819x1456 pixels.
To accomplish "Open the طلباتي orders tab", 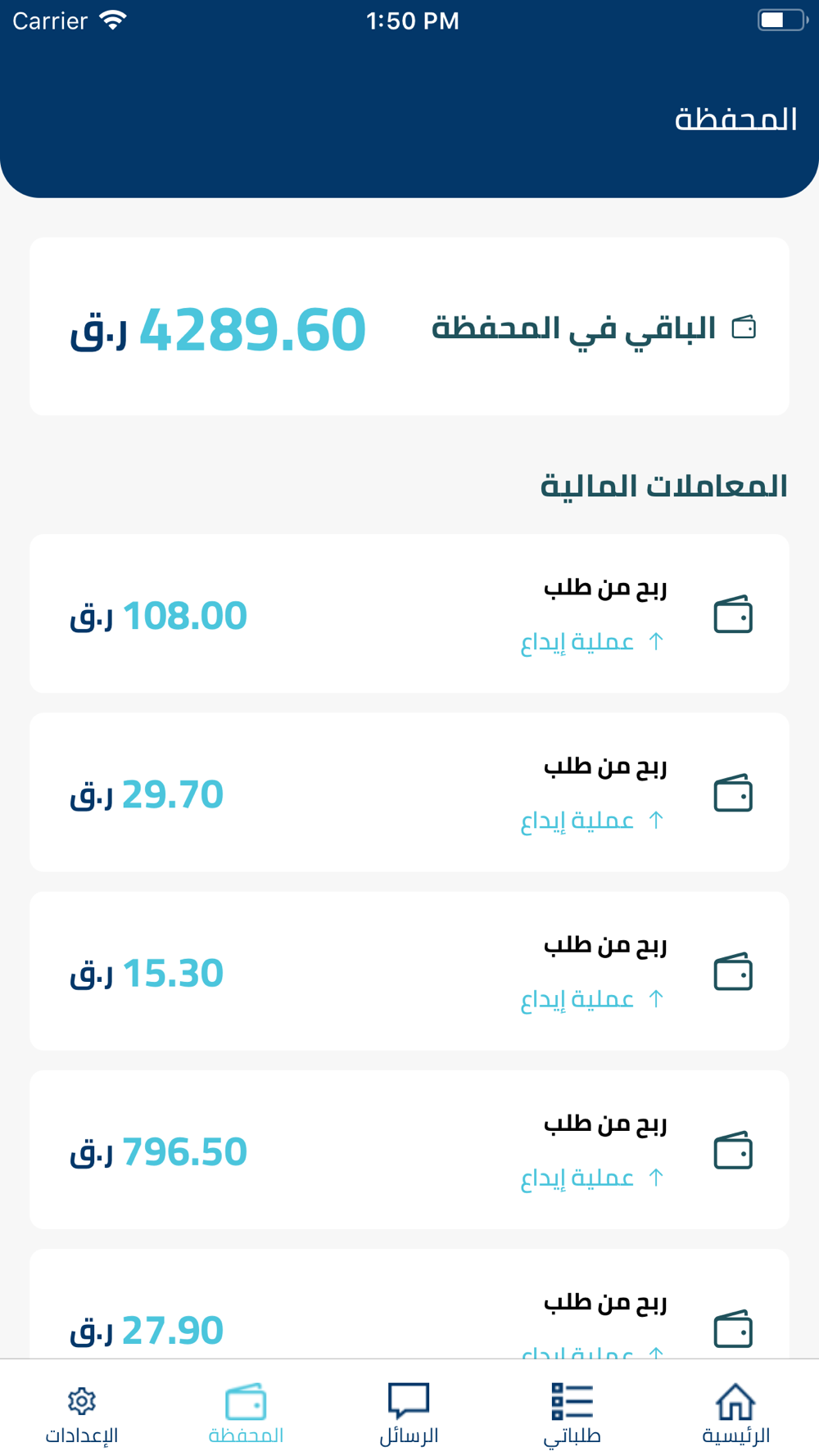I will [572, 1412].
